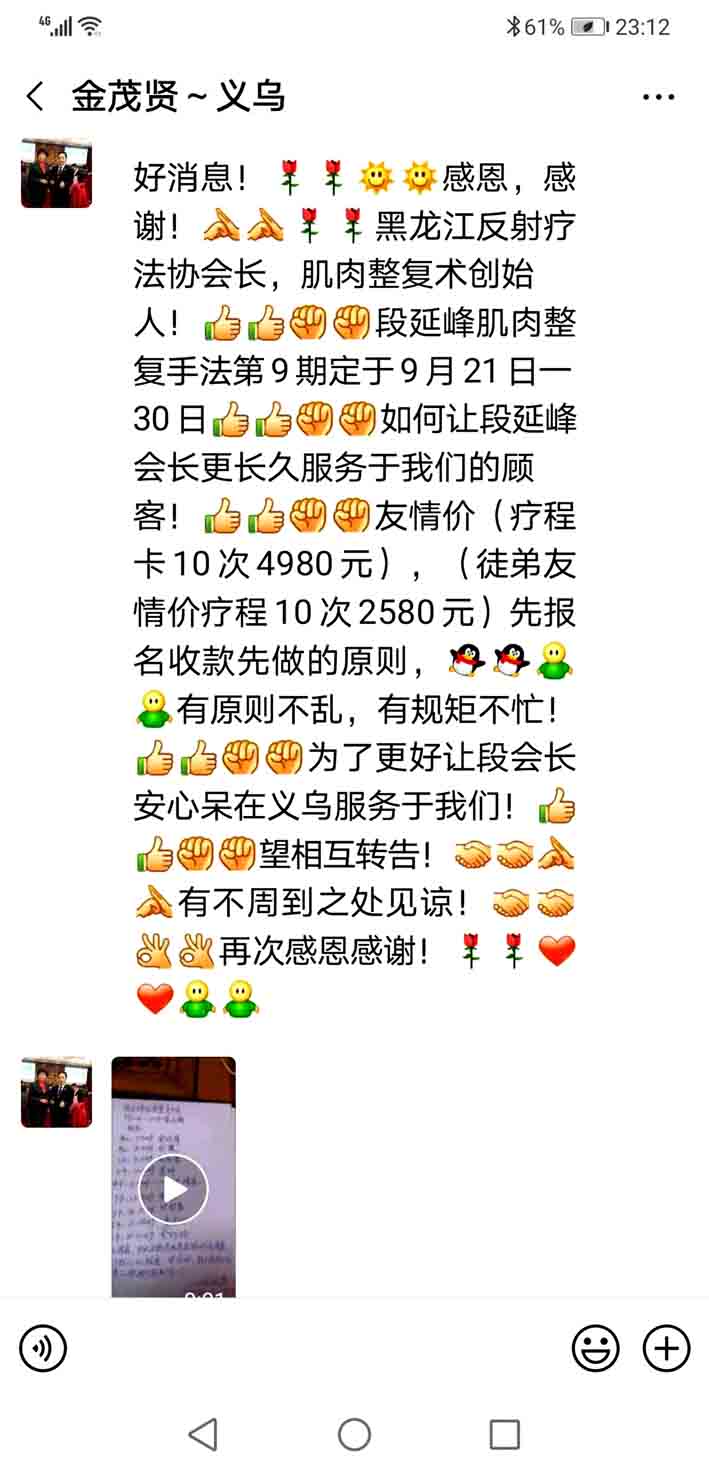709x1472 pixels.
Task: Tap sender avatar beside the video message
Action: pyautogui.click(x=56, y=1092)
